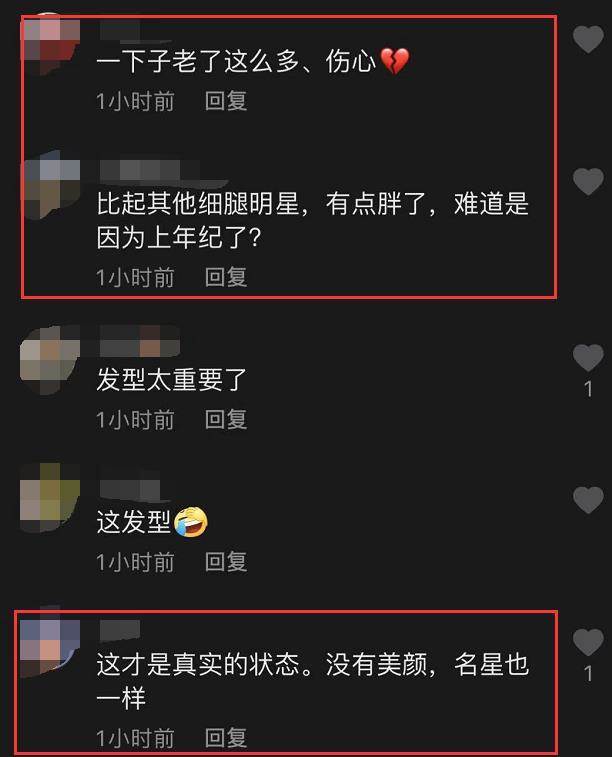
Task: Like the comment '一下子老了这么多、伤心'
Action: 588,40
